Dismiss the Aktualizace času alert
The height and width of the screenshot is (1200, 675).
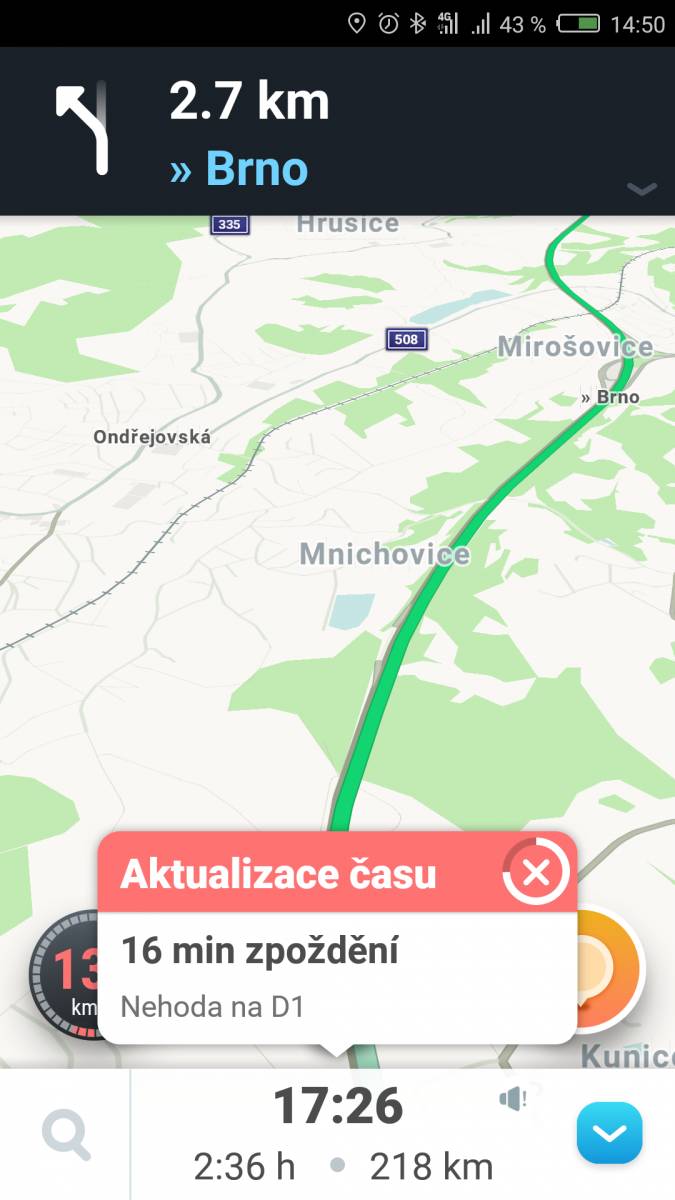click(536, 872)
